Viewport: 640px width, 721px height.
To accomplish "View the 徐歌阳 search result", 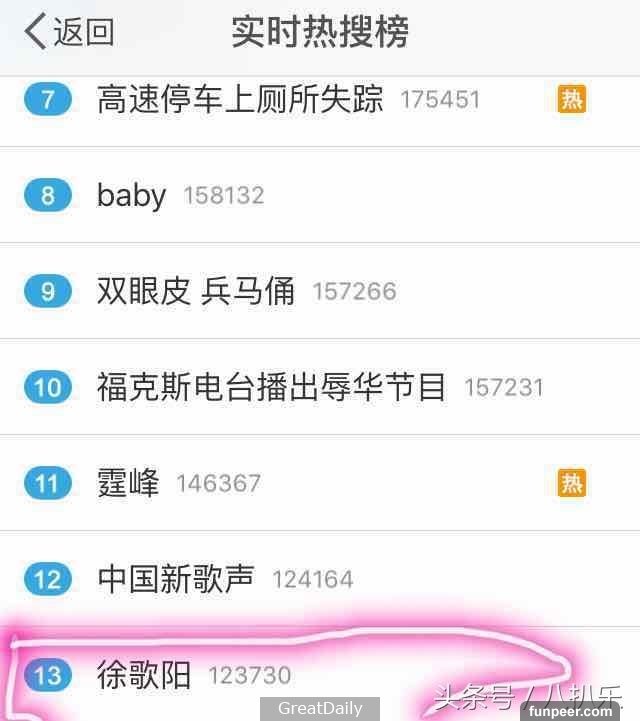I will click(144, 674).
